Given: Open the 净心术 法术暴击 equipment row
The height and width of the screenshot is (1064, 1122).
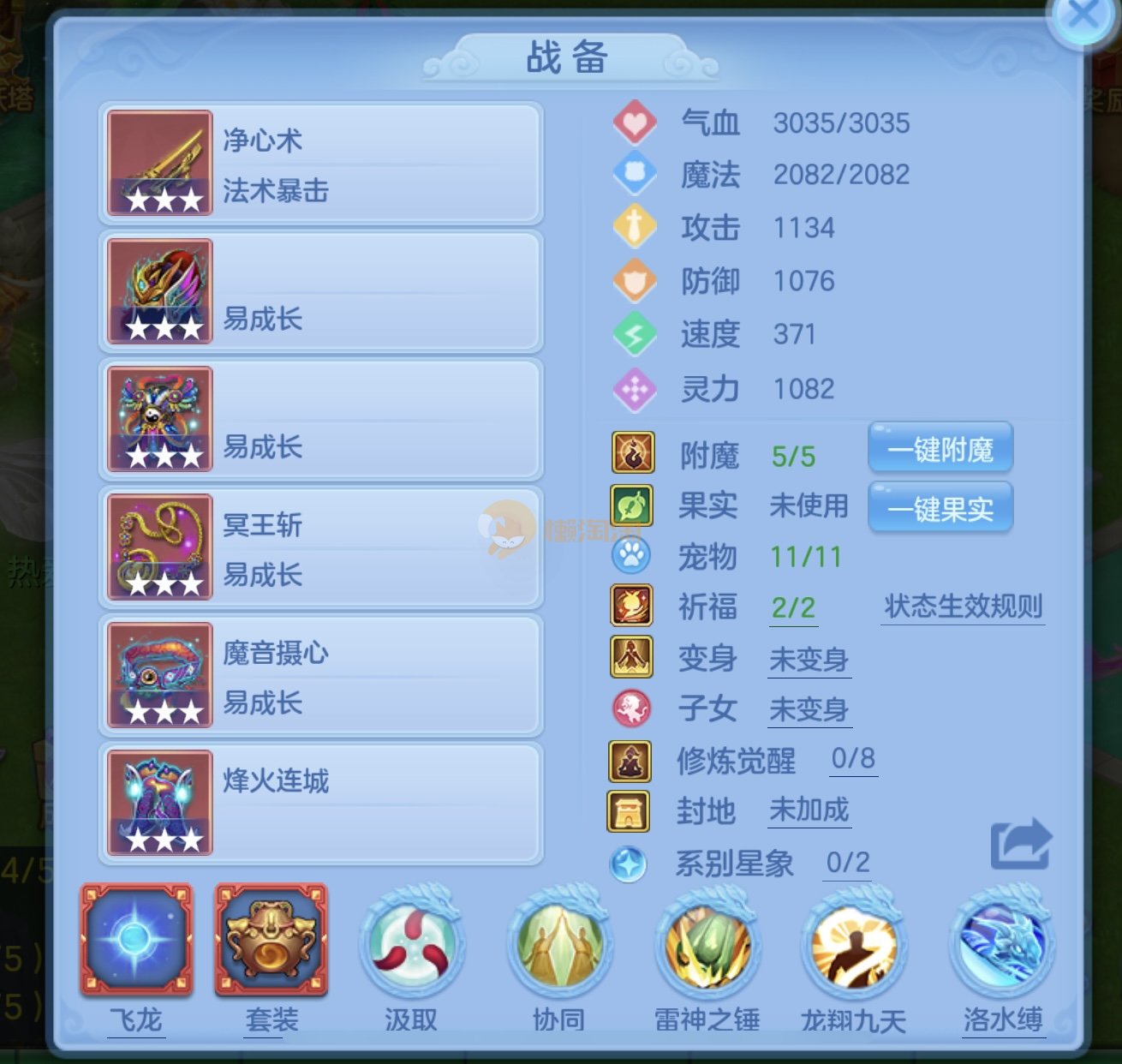Looking at the screenshot, I should coord(320,164).
